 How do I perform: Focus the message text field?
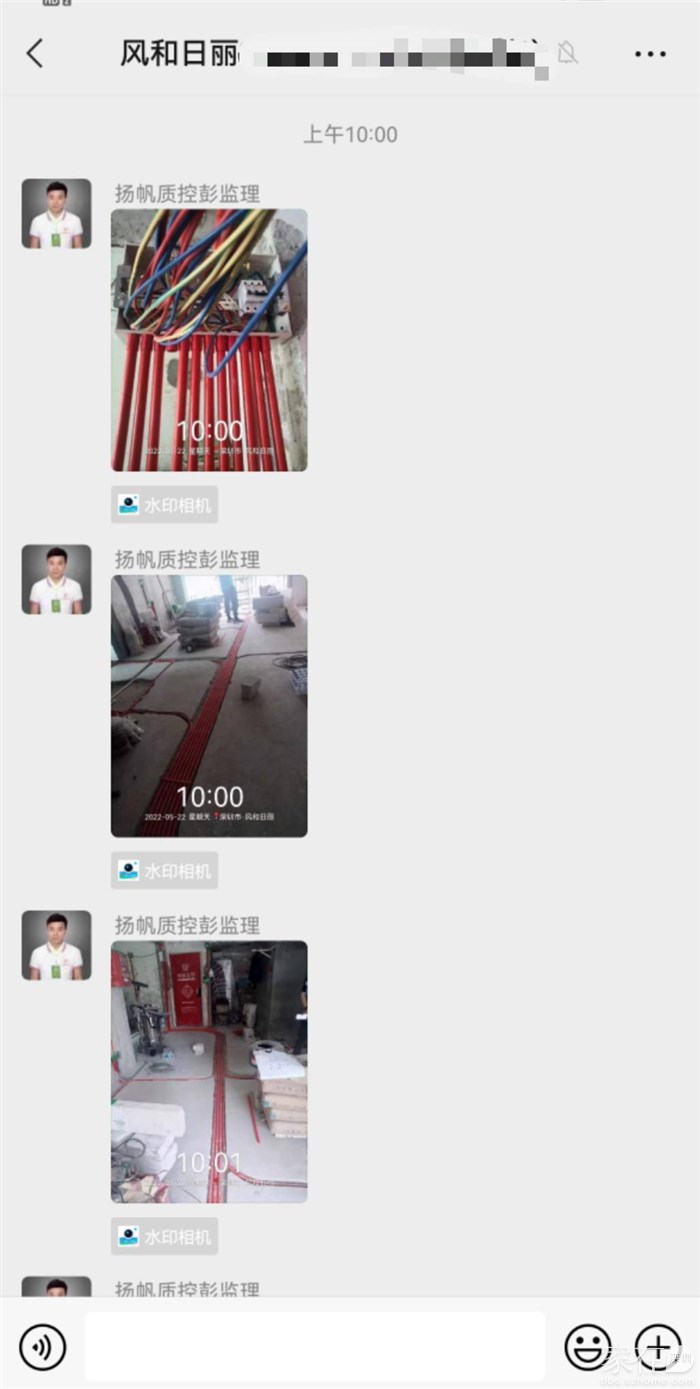coord(315,1347)
